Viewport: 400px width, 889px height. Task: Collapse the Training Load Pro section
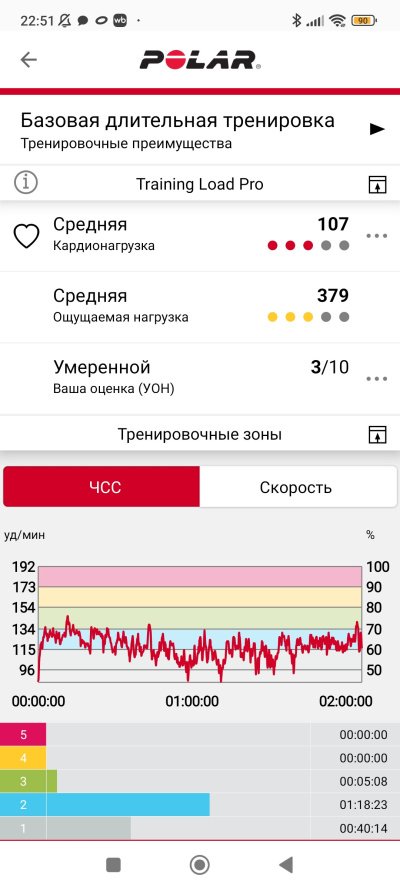(x=377, y=184)
